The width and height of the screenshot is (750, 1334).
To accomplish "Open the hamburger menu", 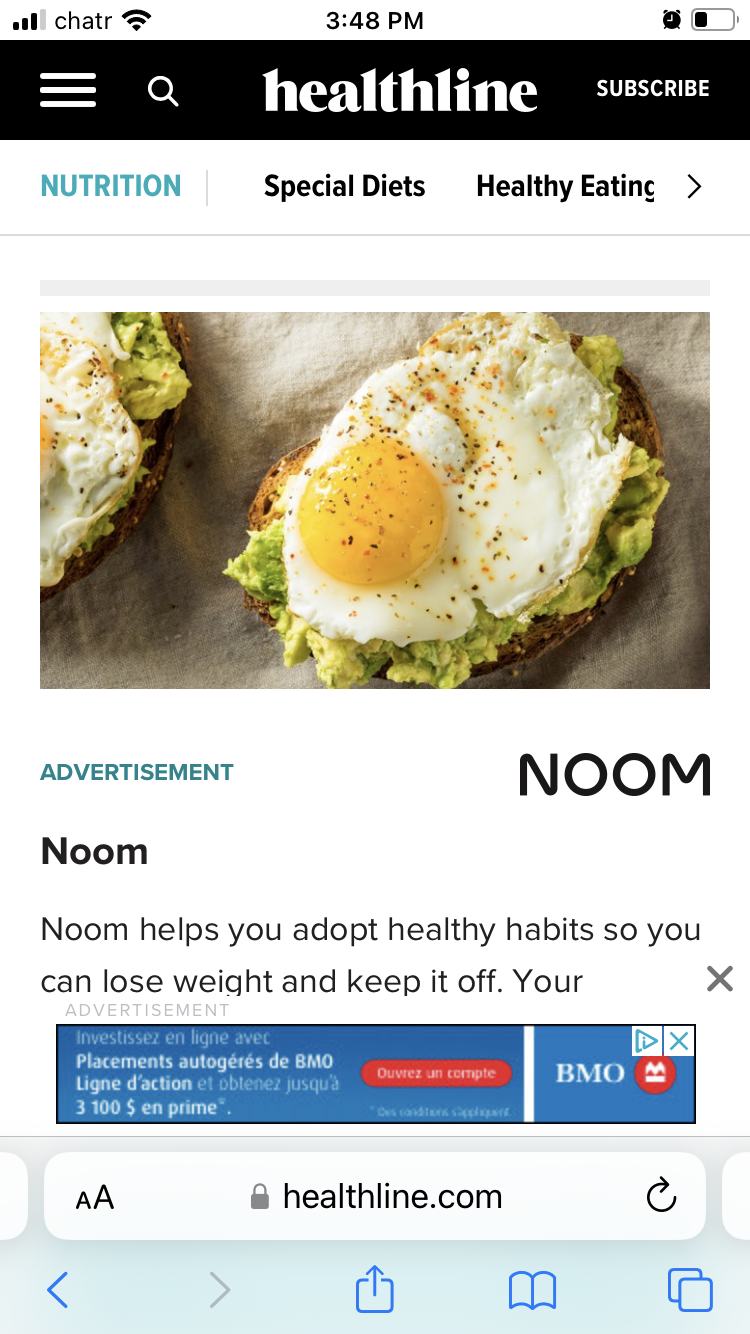I will [68, 90].
